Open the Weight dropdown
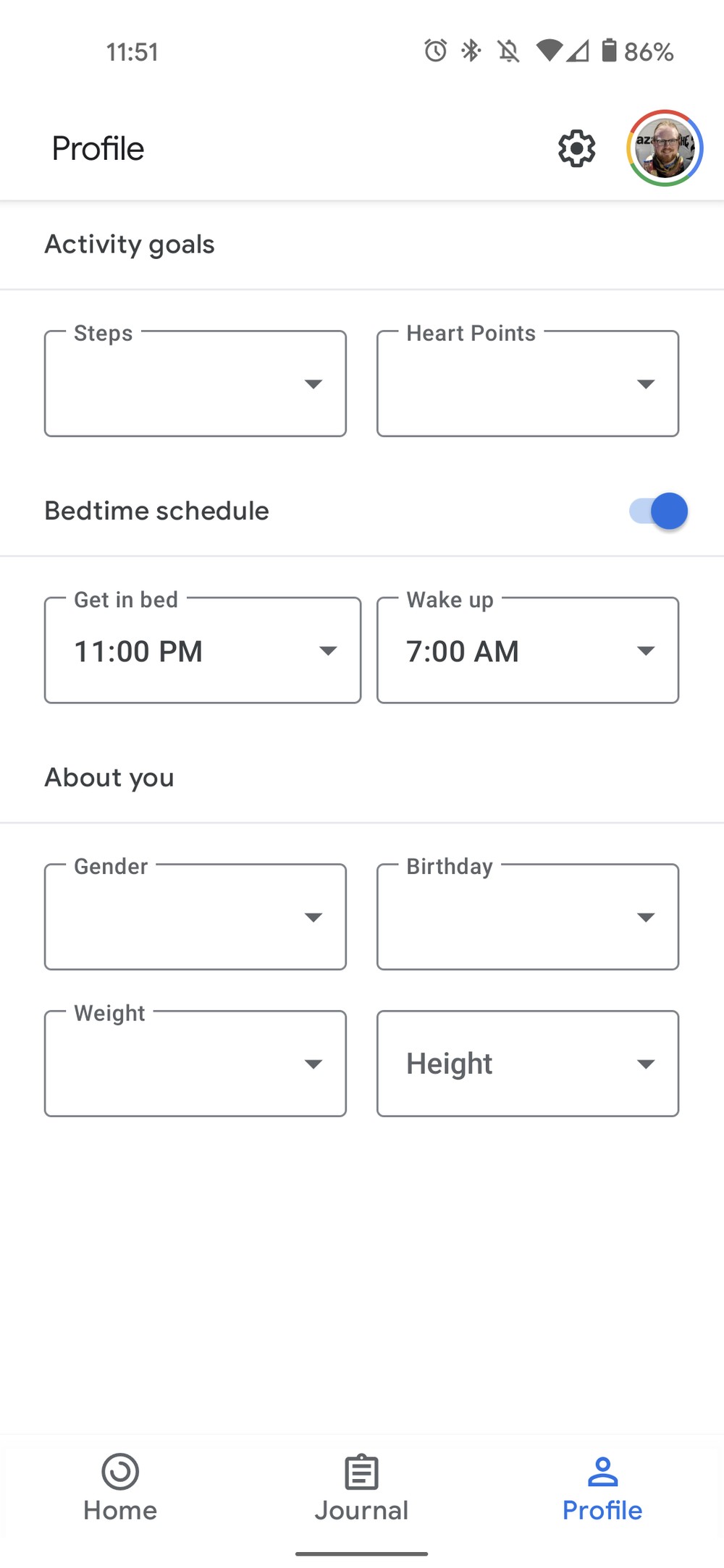This screenshot has width=724, height=1568. [195, 1064]
